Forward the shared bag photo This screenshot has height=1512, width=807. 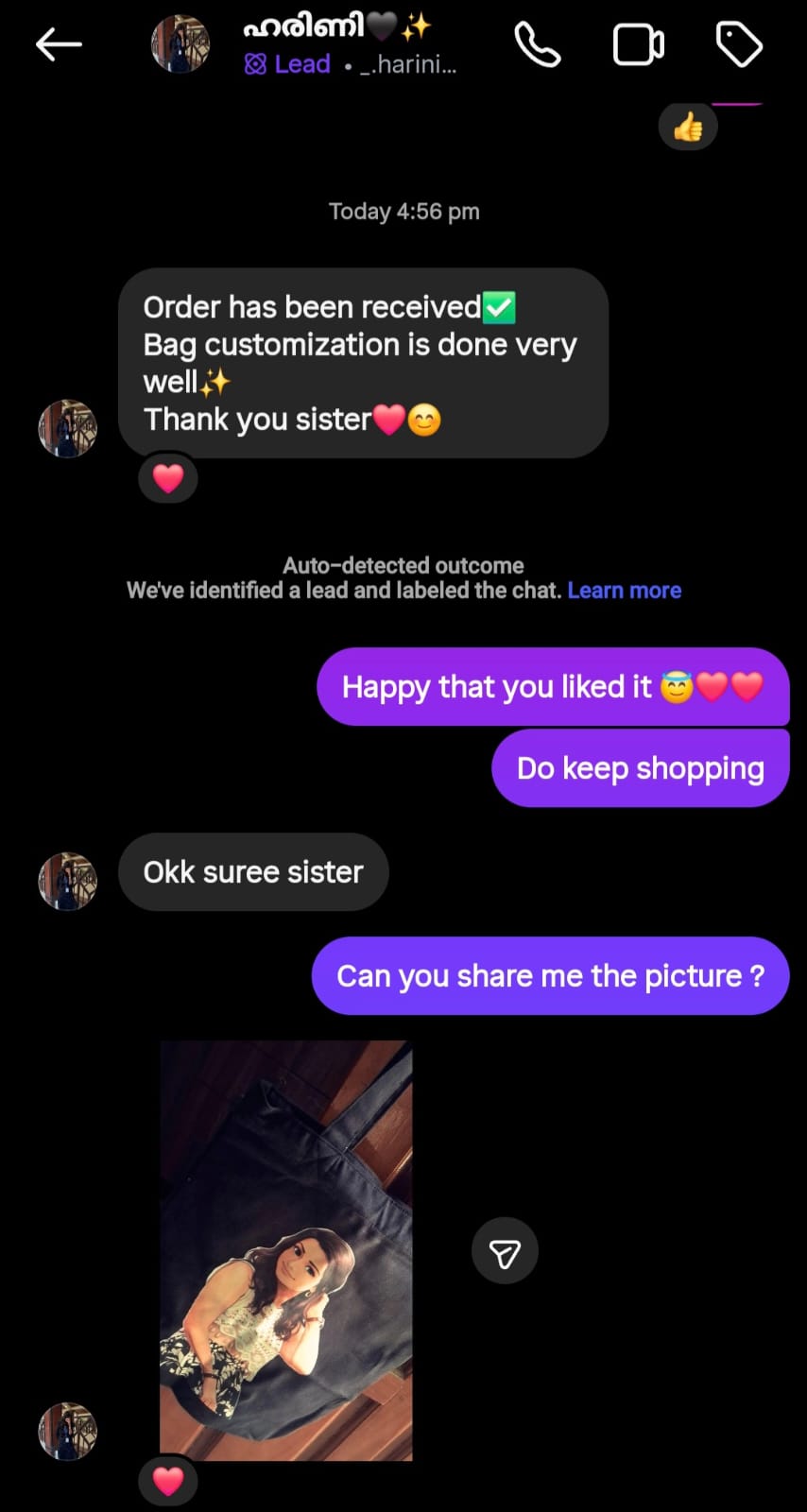pyautogui.click(x=505, y=1251)
